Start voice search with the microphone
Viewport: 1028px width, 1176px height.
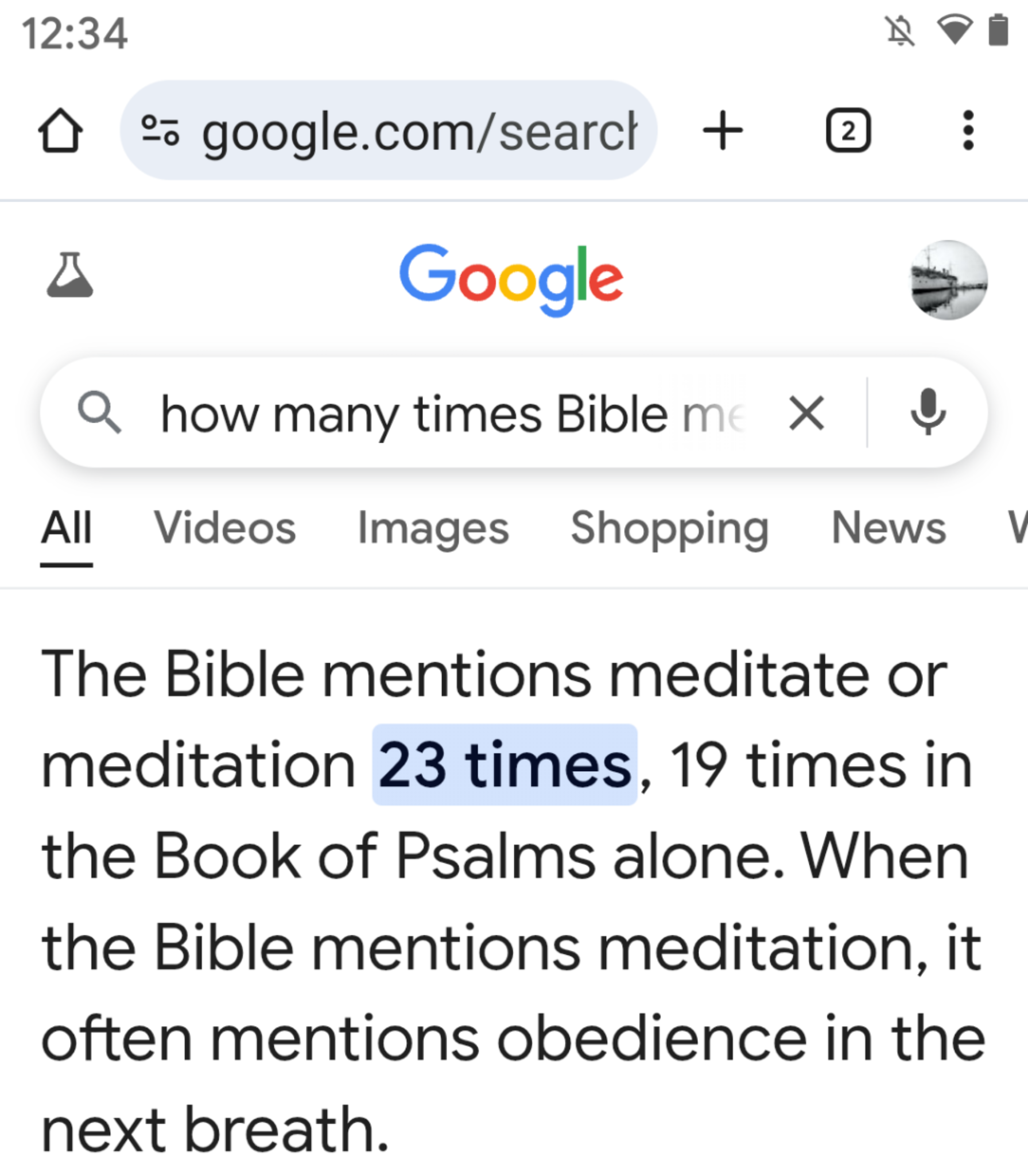pyautogui.click(x=928, y=412)
